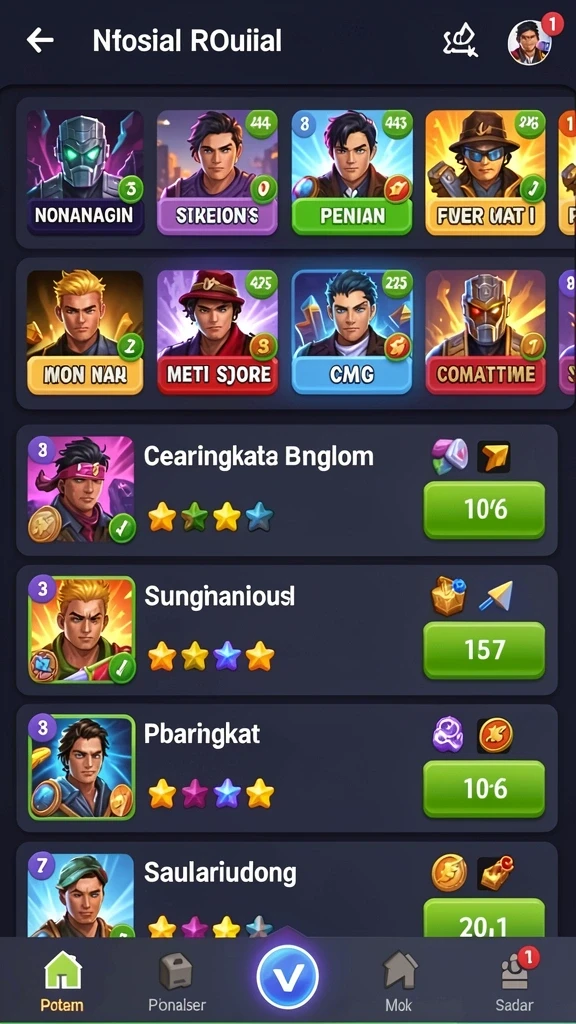Open the Sadar tab

coord(515,982)
